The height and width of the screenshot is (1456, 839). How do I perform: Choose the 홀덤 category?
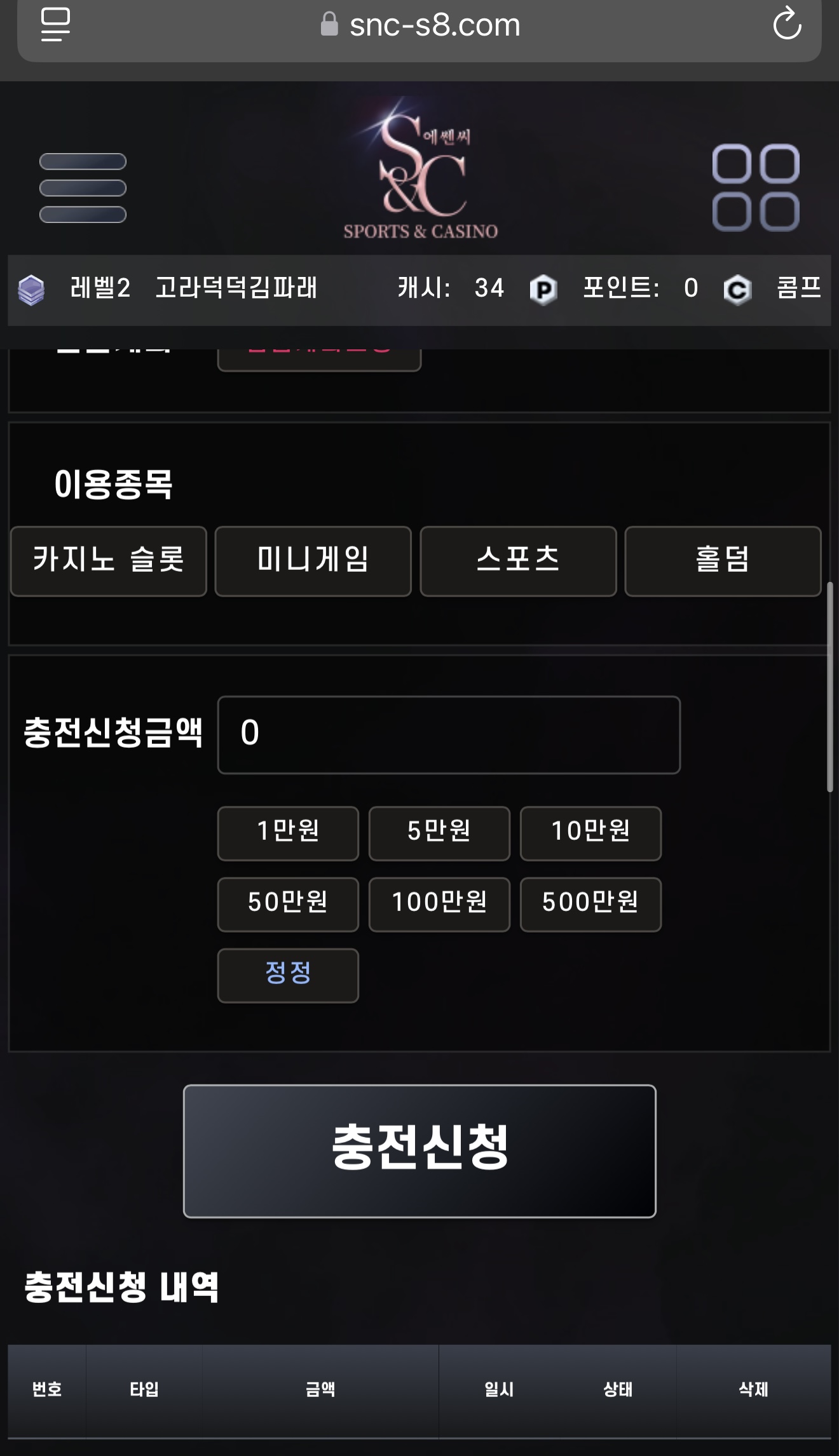(x=723, y=561)
